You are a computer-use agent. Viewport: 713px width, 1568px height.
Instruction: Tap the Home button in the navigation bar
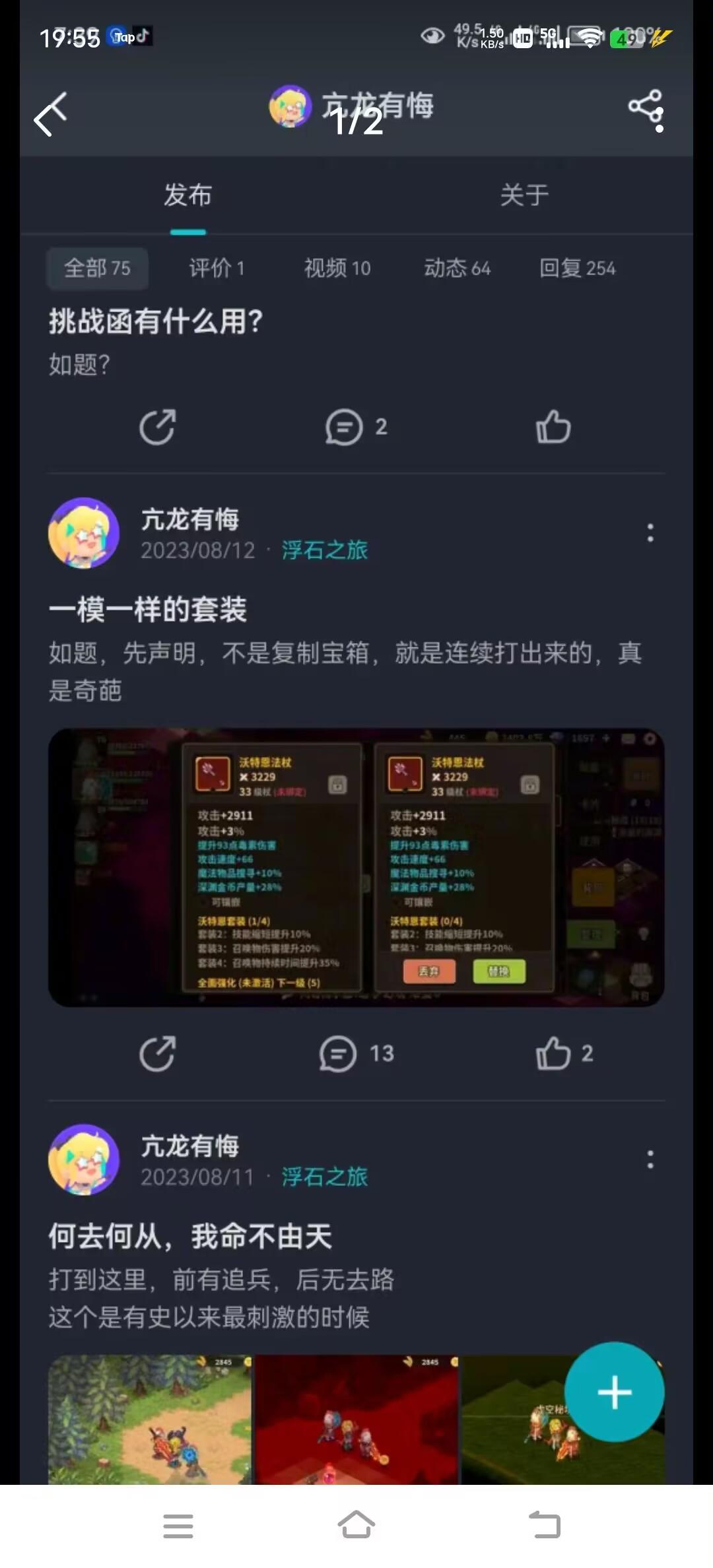pos(356,1526)
